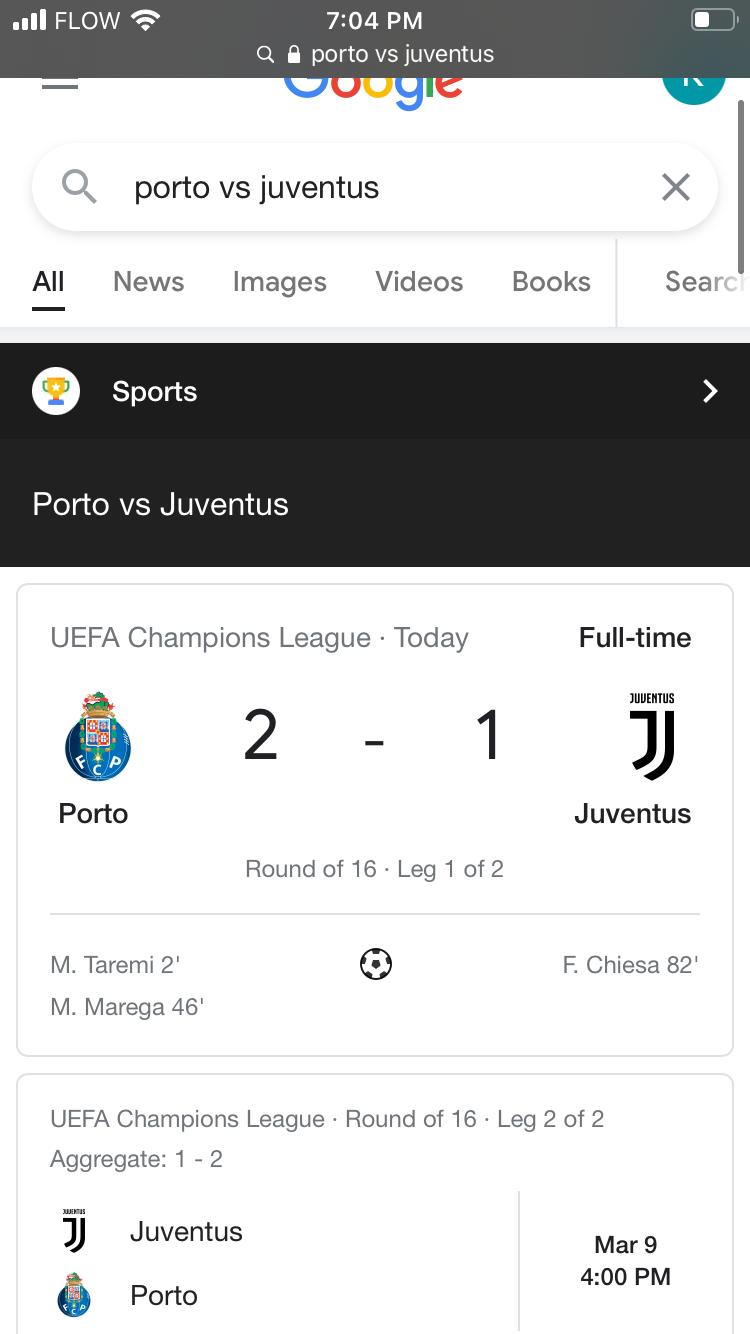Switch to the Images tab
Image resolution: width=750 pixels, height=1334 pixels.
(x=279, y=282)
